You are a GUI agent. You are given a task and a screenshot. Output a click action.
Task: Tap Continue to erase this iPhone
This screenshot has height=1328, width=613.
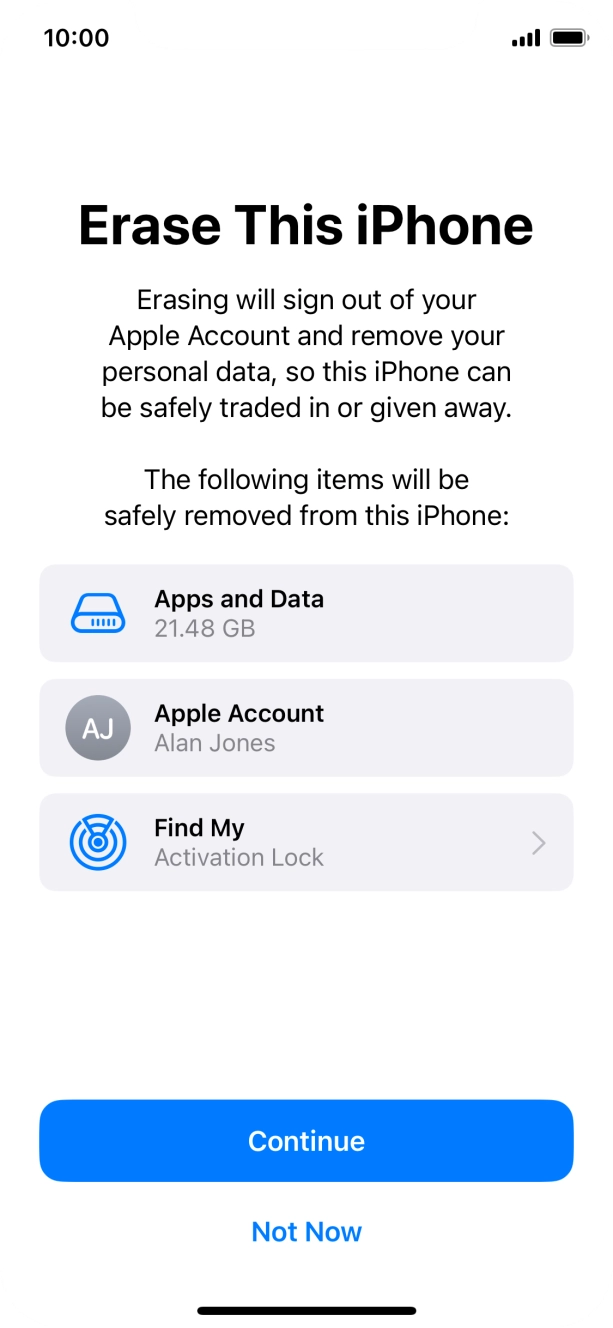tap(306, 1141)
